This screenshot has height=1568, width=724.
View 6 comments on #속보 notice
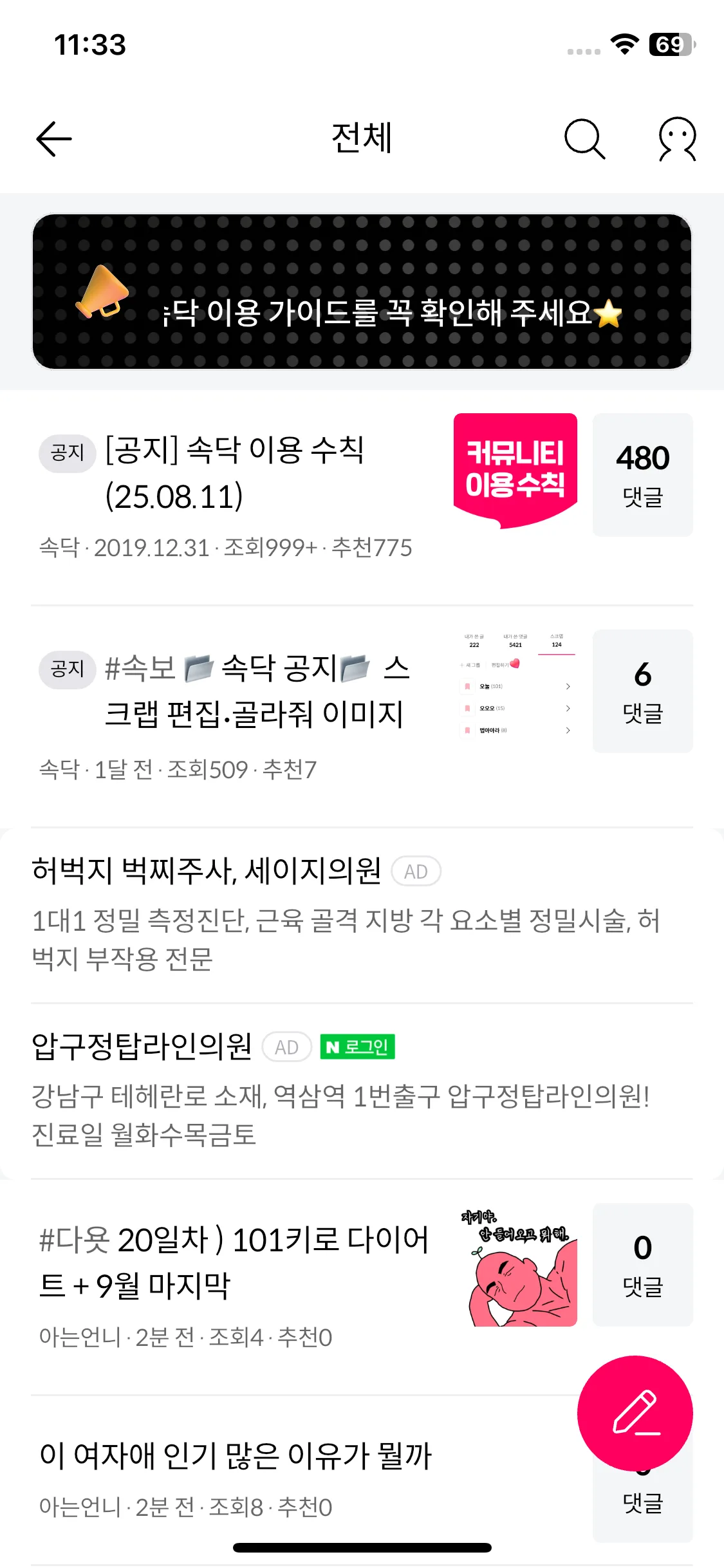point(642,691)
